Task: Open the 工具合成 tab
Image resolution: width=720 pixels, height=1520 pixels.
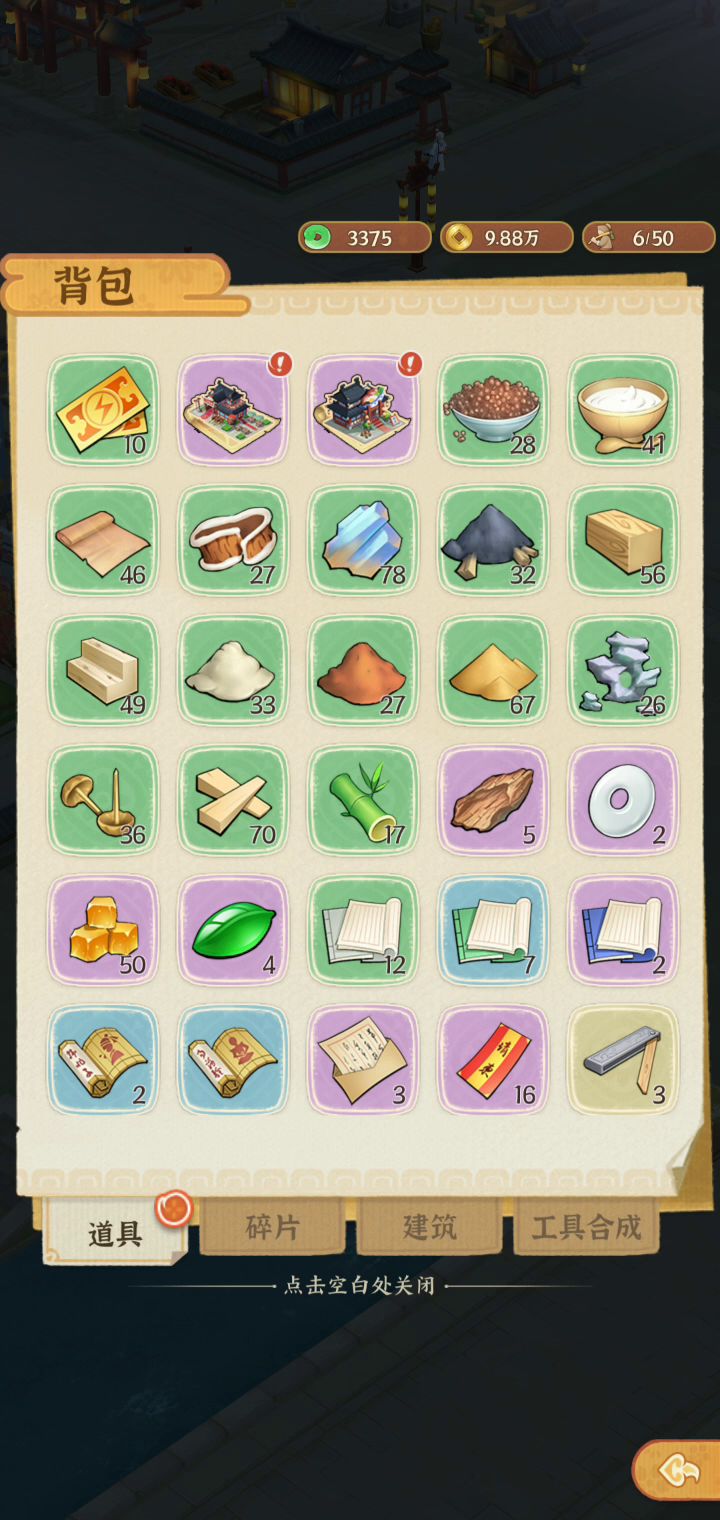Action: tap(587, 1227)
